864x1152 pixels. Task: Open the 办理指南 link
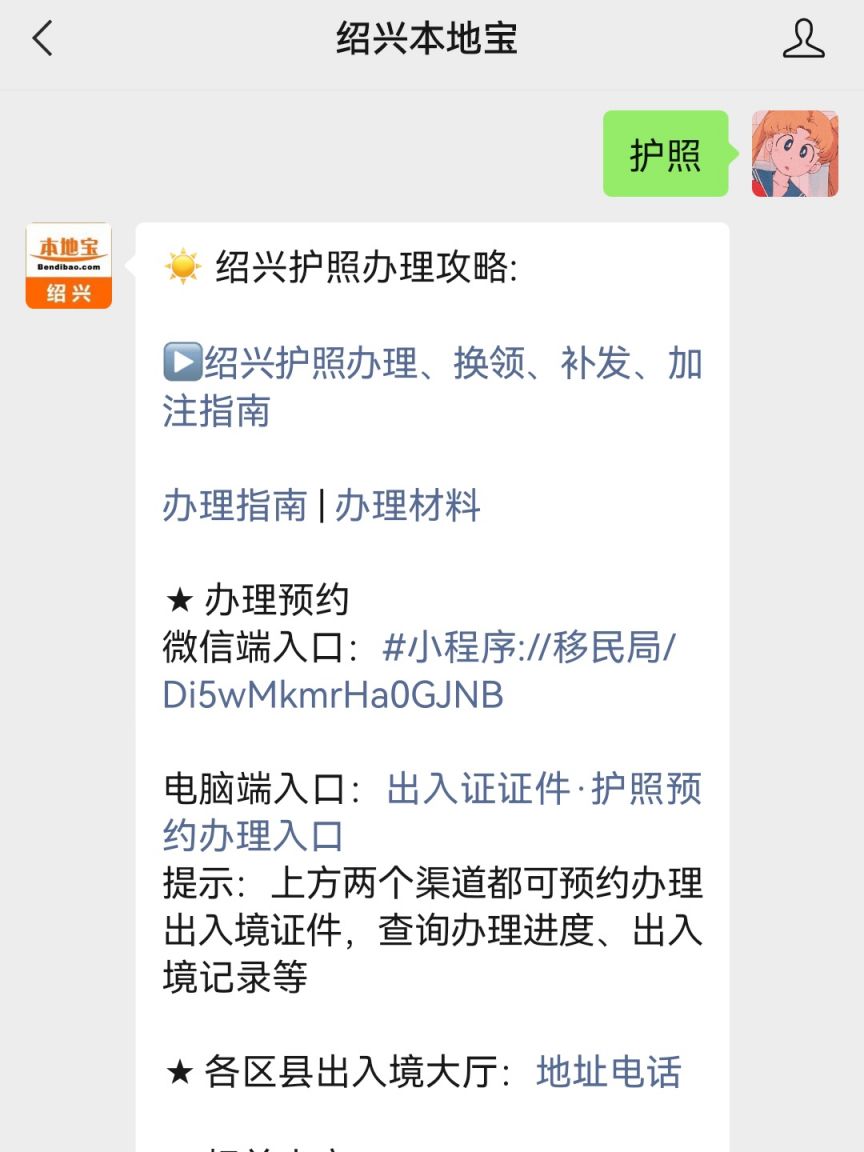[x=234, y=506]
